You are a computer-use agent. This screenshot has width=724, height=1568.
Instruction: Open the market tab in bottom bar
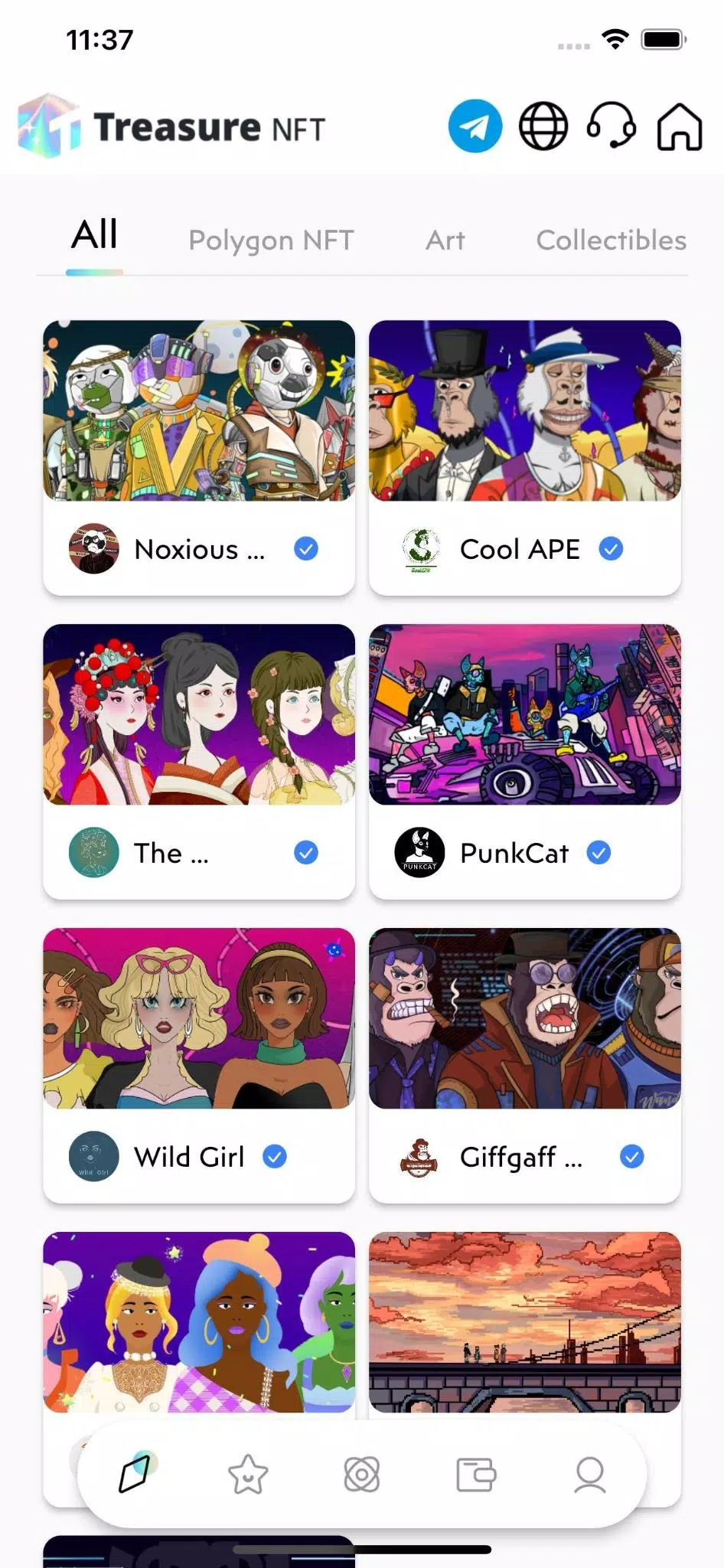click(135, 1474)
